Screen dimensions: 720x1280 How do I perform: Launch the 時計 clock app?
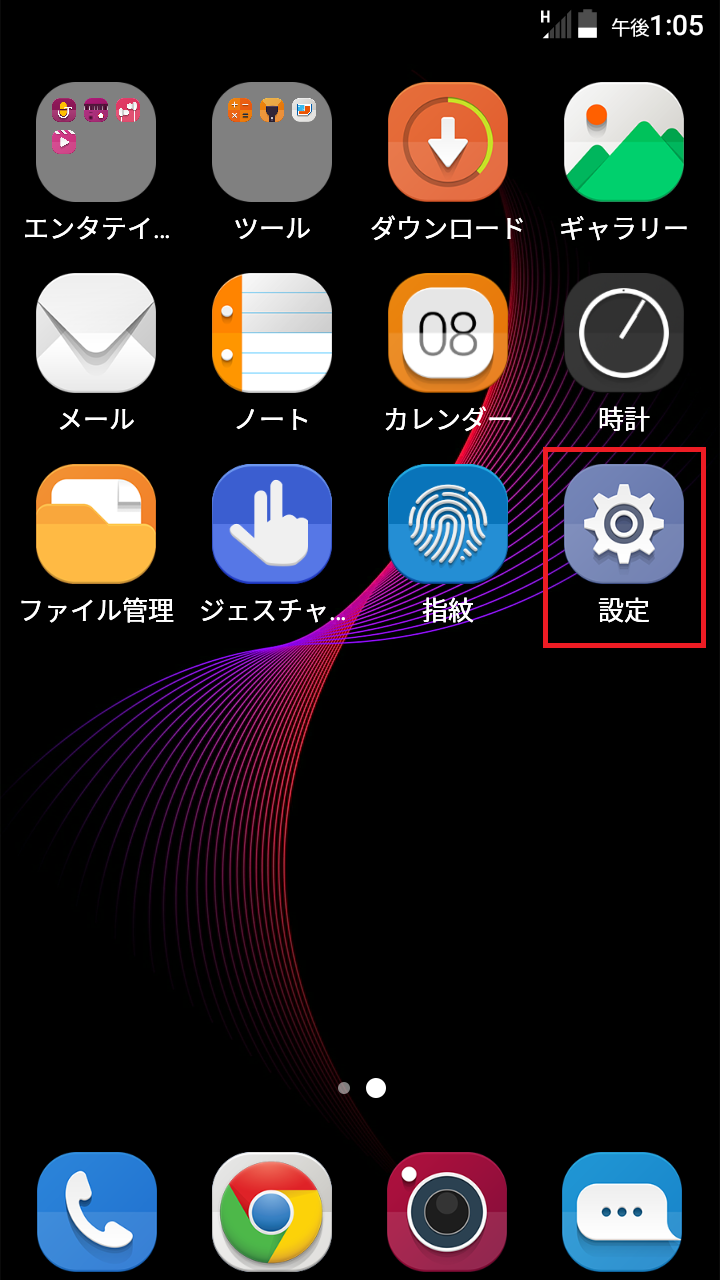pos(623,332)
